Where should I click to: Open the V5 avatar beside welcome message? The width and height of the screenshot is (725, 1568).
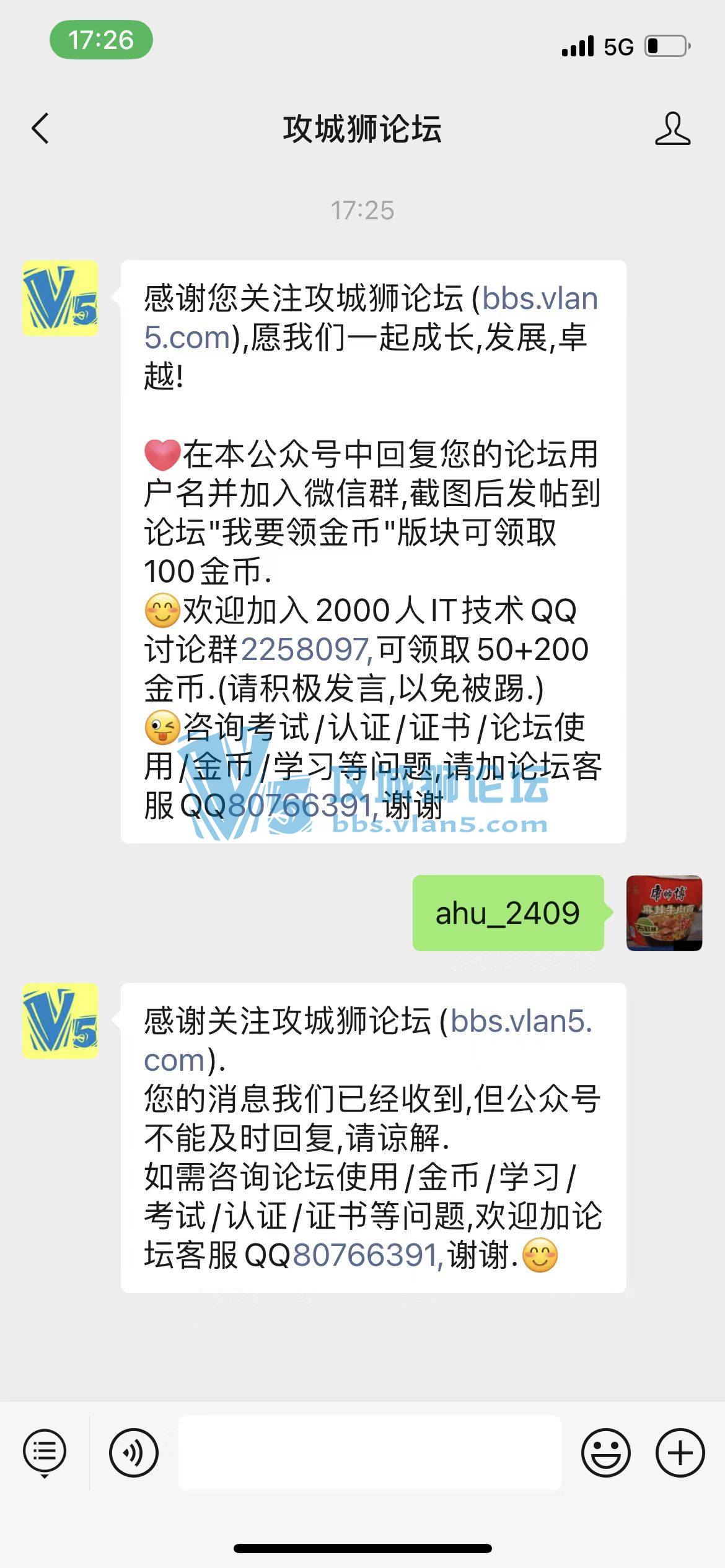[60, 298]
